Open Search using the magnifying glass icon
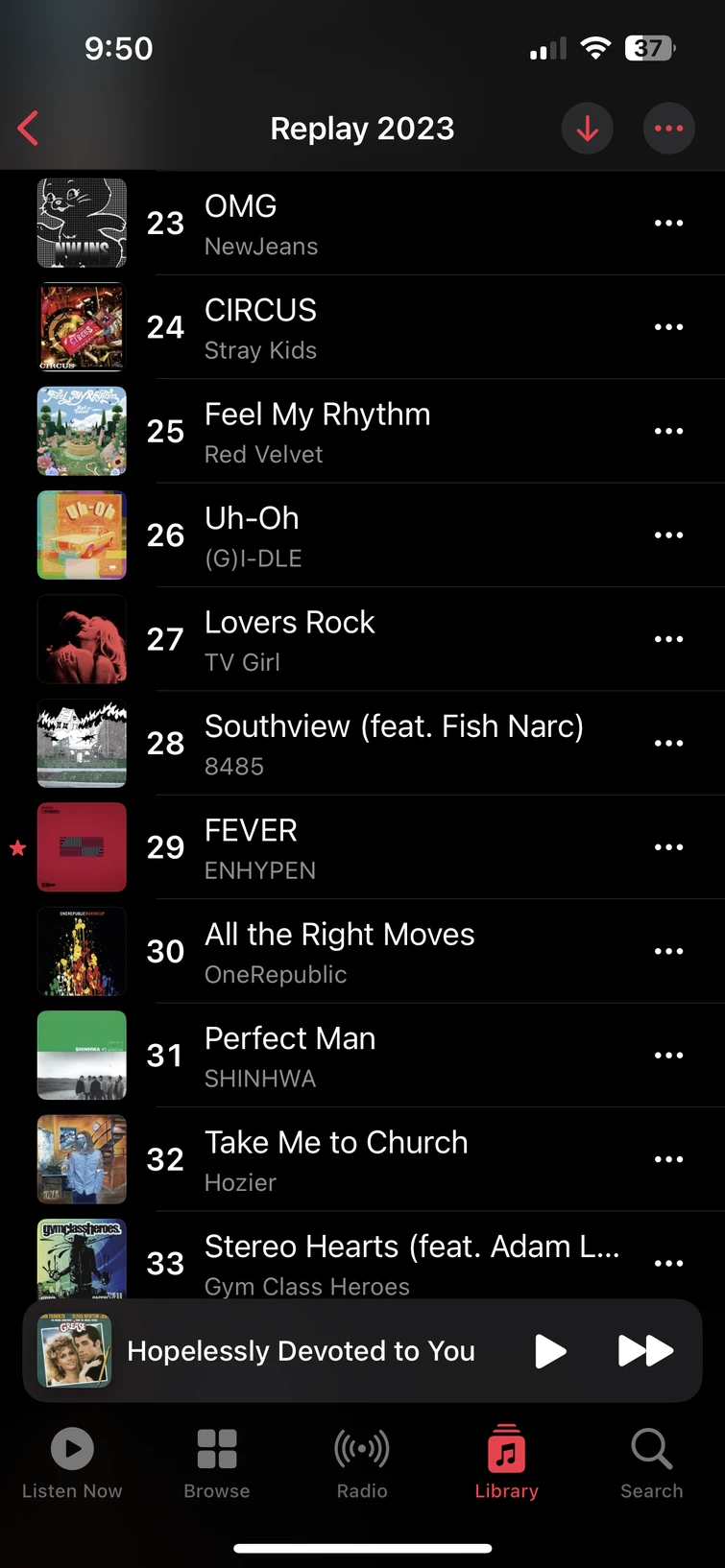This screenshot has height=1568, width=725. coord(651,1449)
